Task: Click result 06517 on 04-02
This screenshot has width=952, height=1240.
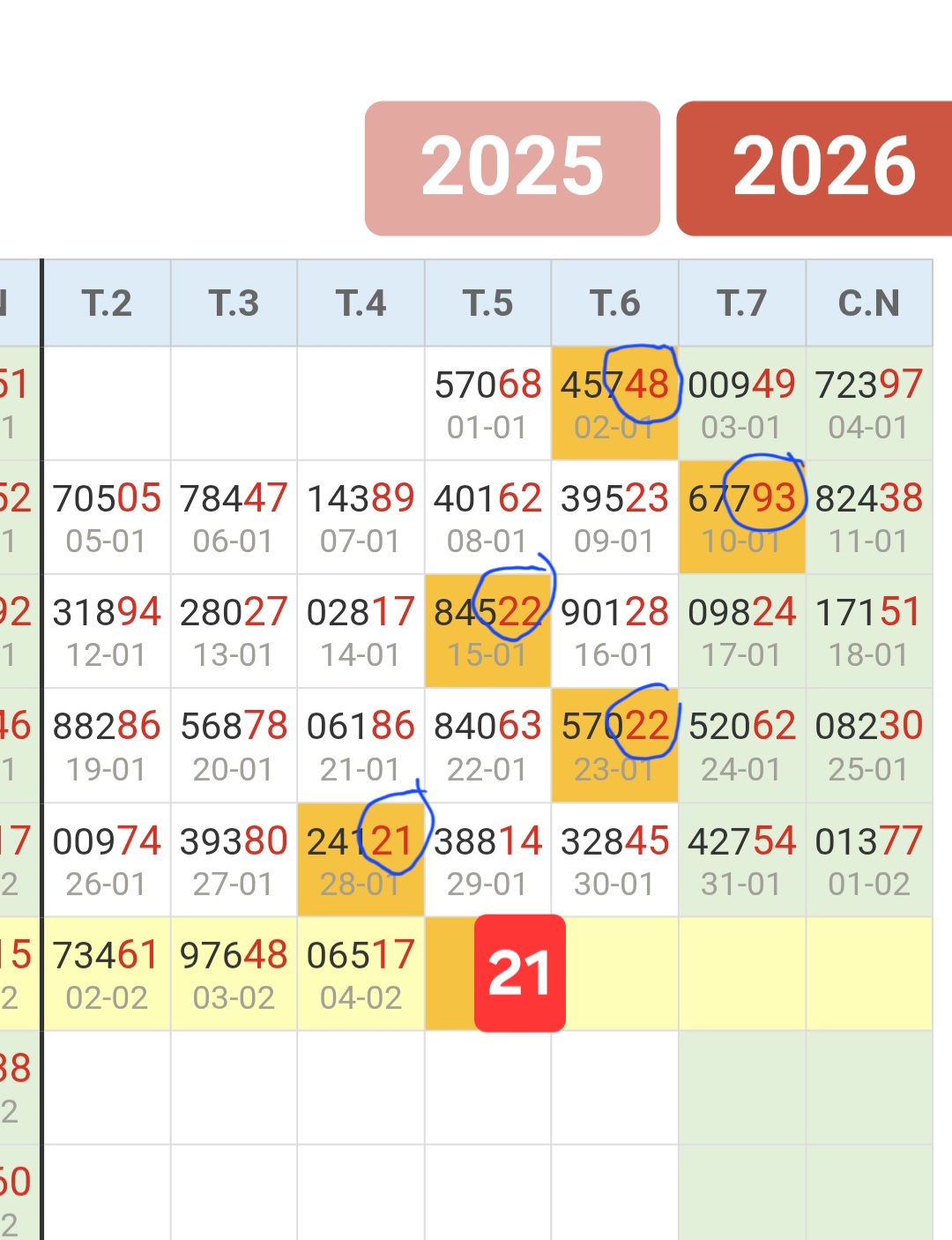Action: (x=361, y=955)
